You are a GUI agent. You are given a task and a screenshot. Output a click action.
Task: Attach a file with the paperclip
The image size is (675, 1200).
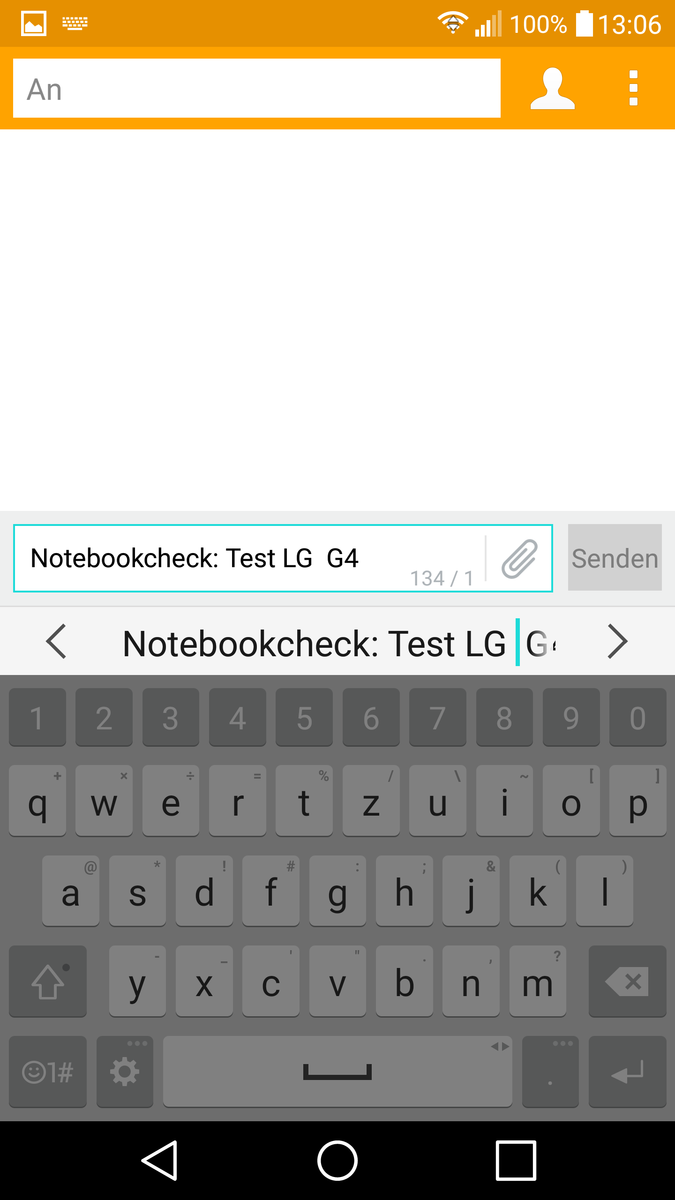click(519, 558)
